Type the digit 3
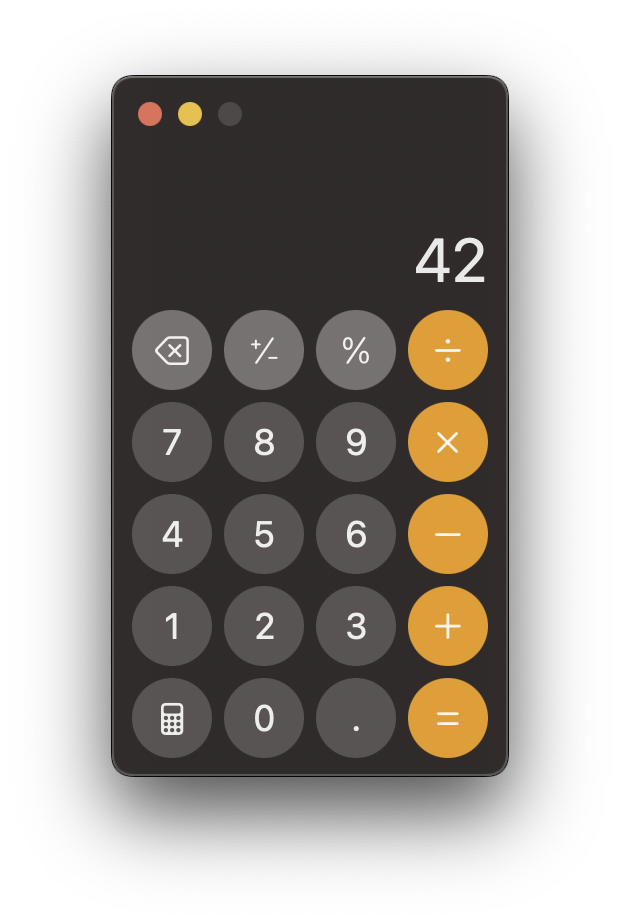 [356, 626]
